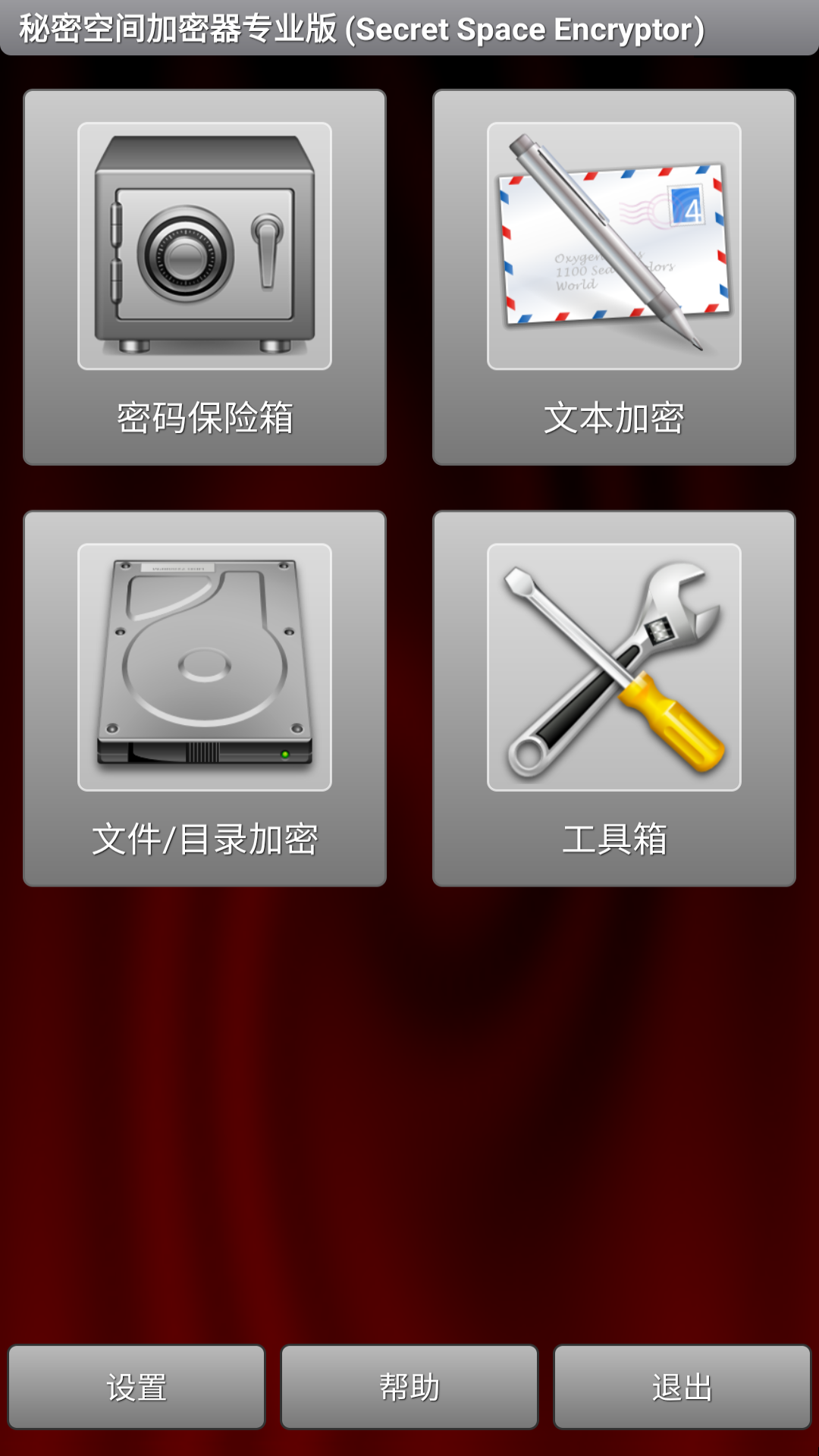Open the 密码保险箱 password vault

click(x=205, y=278)
